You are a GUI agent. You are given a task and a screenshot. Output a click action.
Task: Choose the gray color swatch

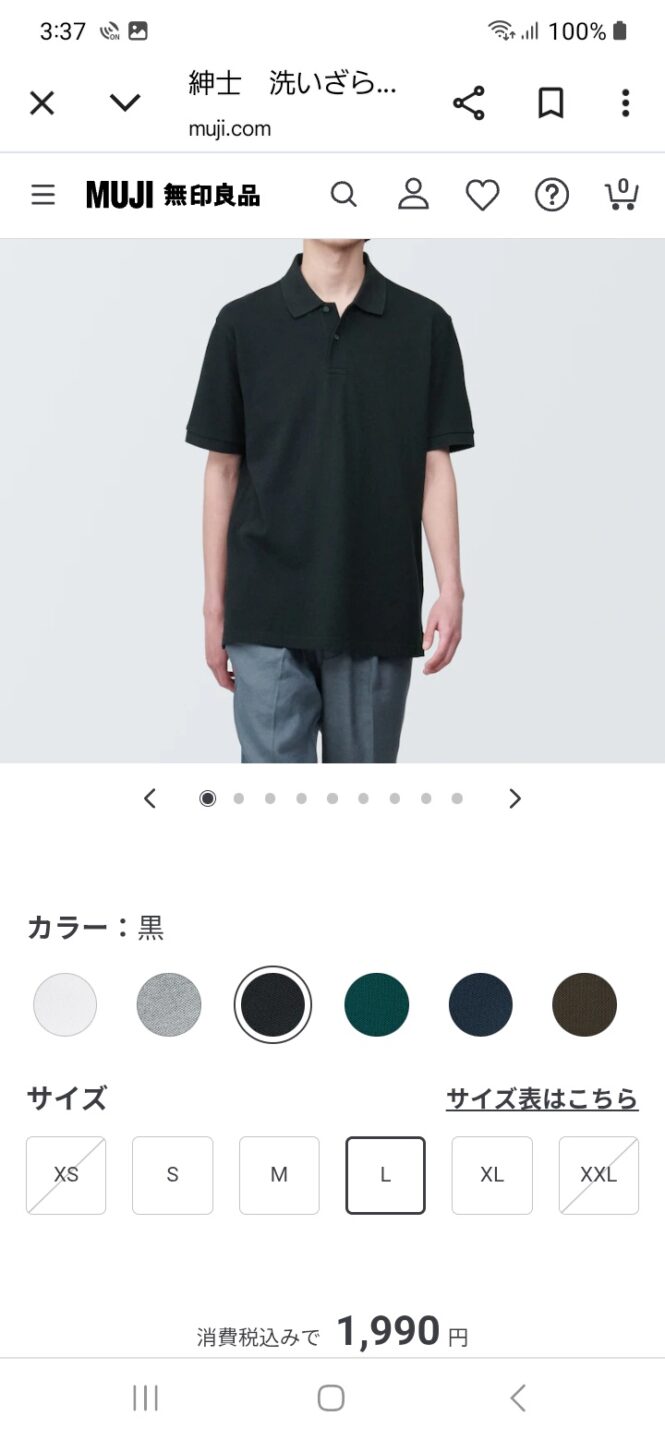tap(169, 1004)
